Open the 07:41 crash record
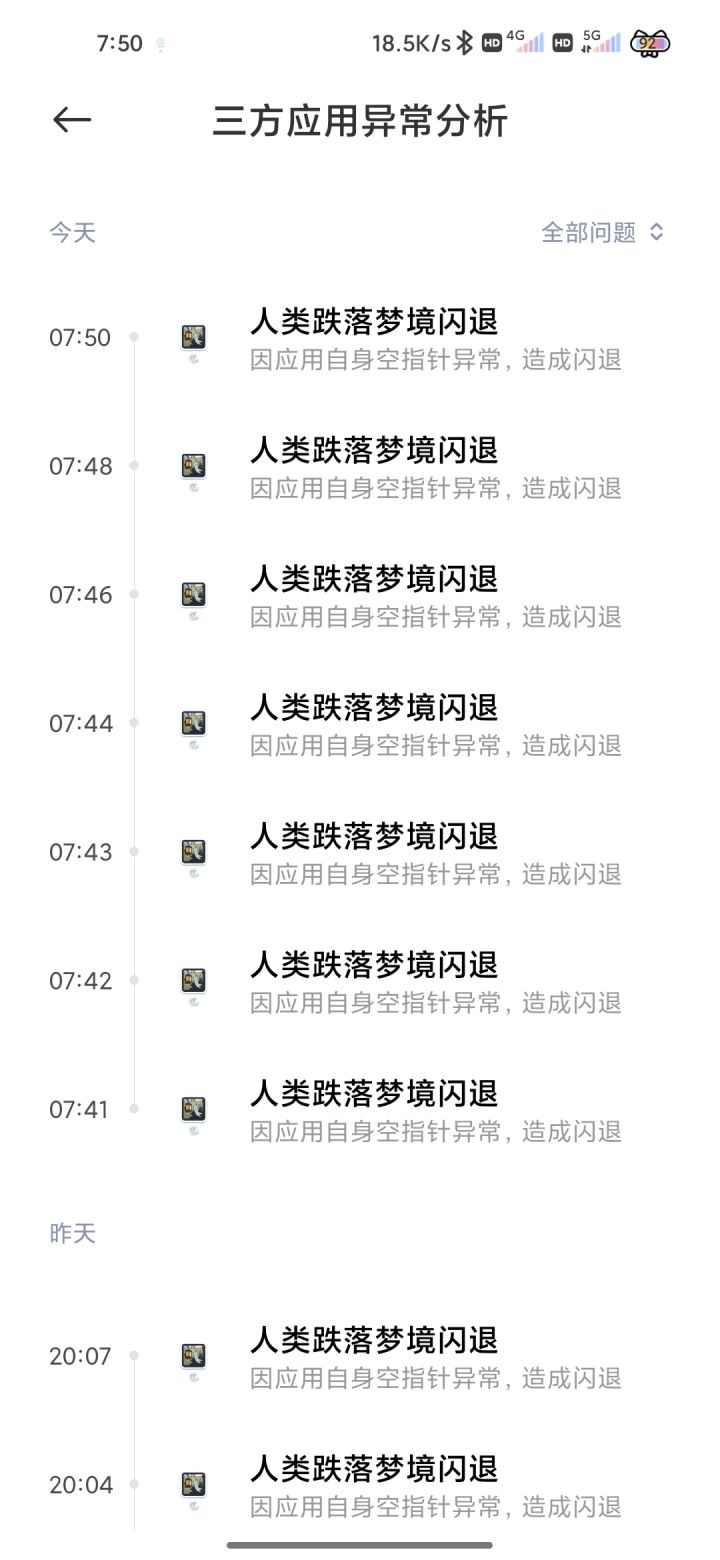 click(374, 1110)
